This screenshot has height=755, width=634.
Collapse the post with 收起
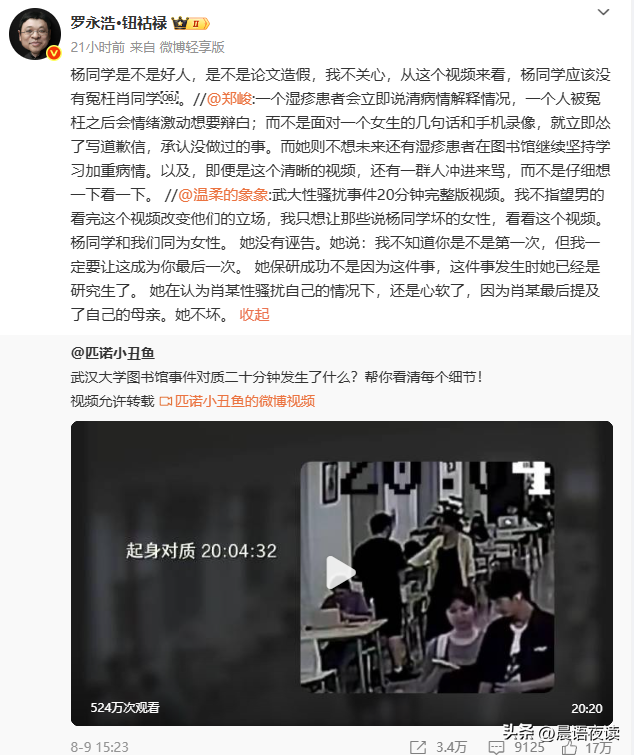click(x=254, y=313)
